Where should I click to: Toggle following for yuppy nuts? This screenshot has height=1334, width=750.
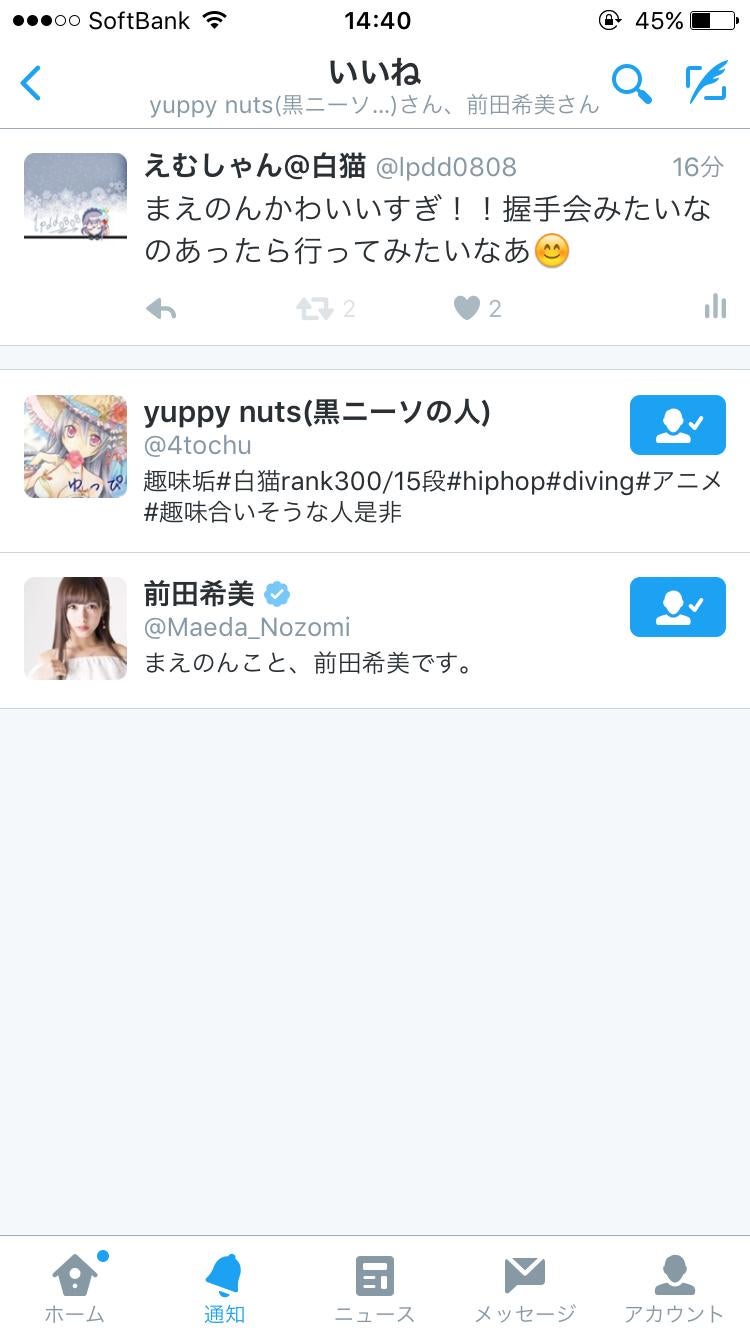click(677, 425)
